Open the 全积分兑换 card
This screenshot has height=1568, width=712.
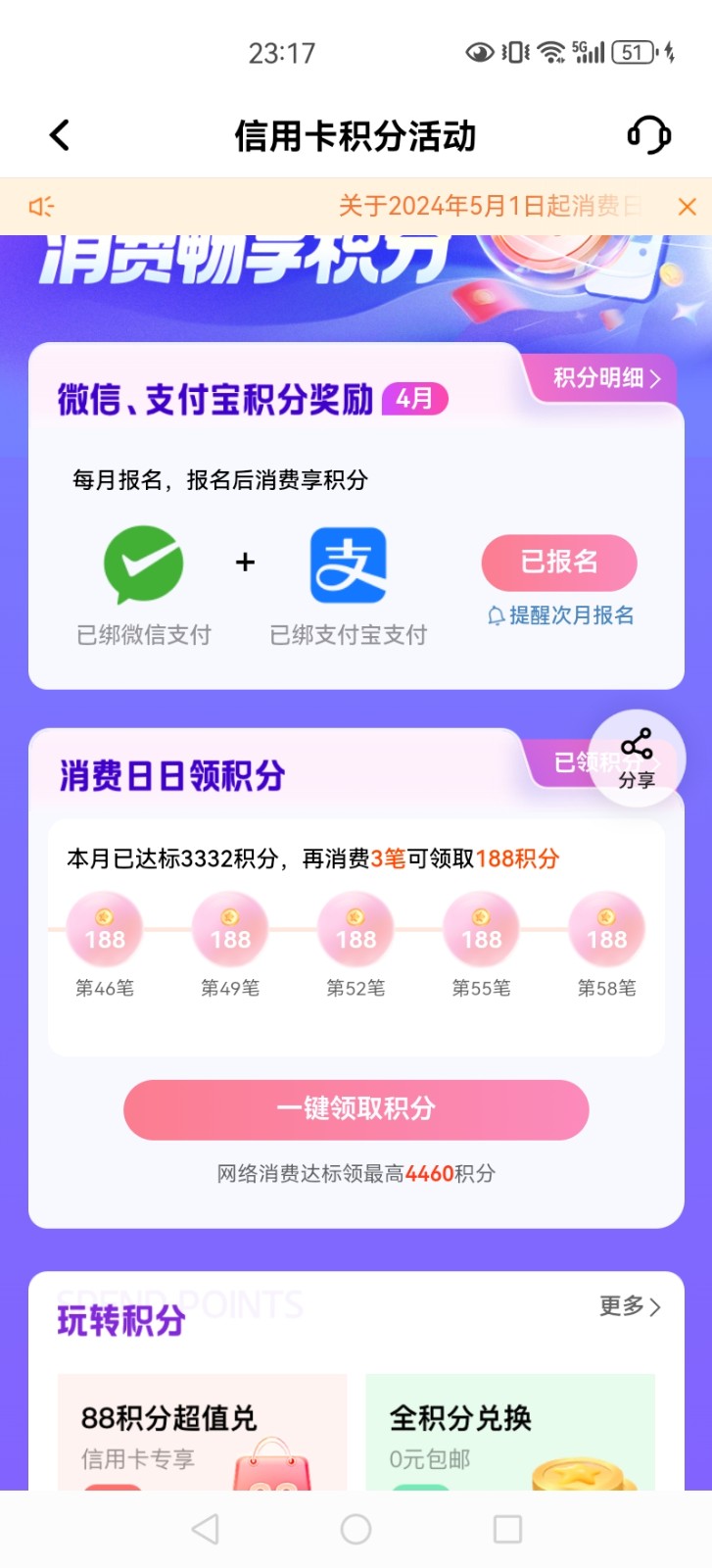pyautogui.click(x=509, y=1433)
